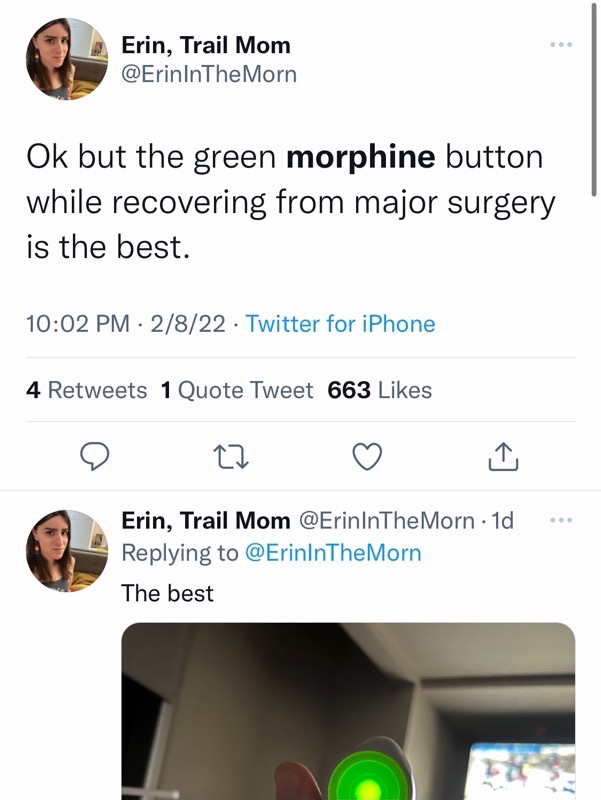Image resolution: width=601 pixels, height=800 pixels.
Task: Open Erin's profile picture on main tweet
Action: [x=66, y=59]
